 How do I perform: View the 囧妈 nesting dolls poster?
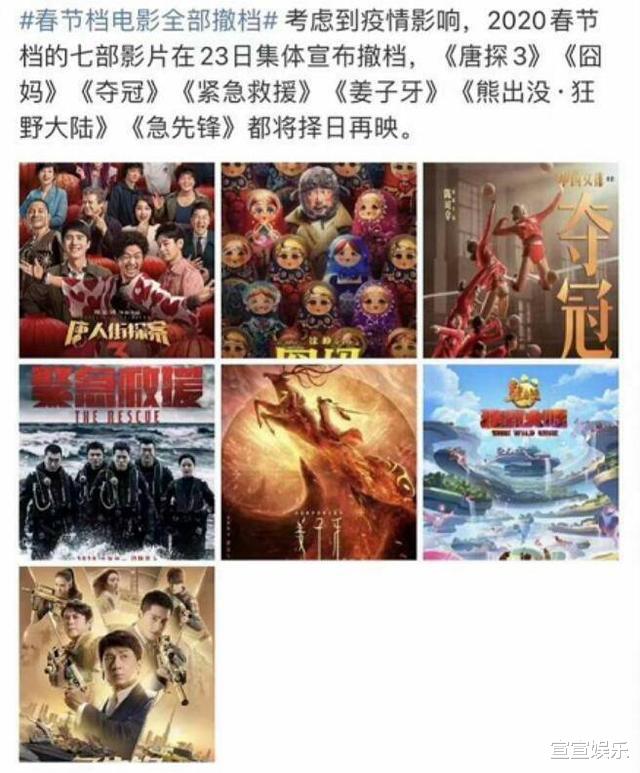318,260
